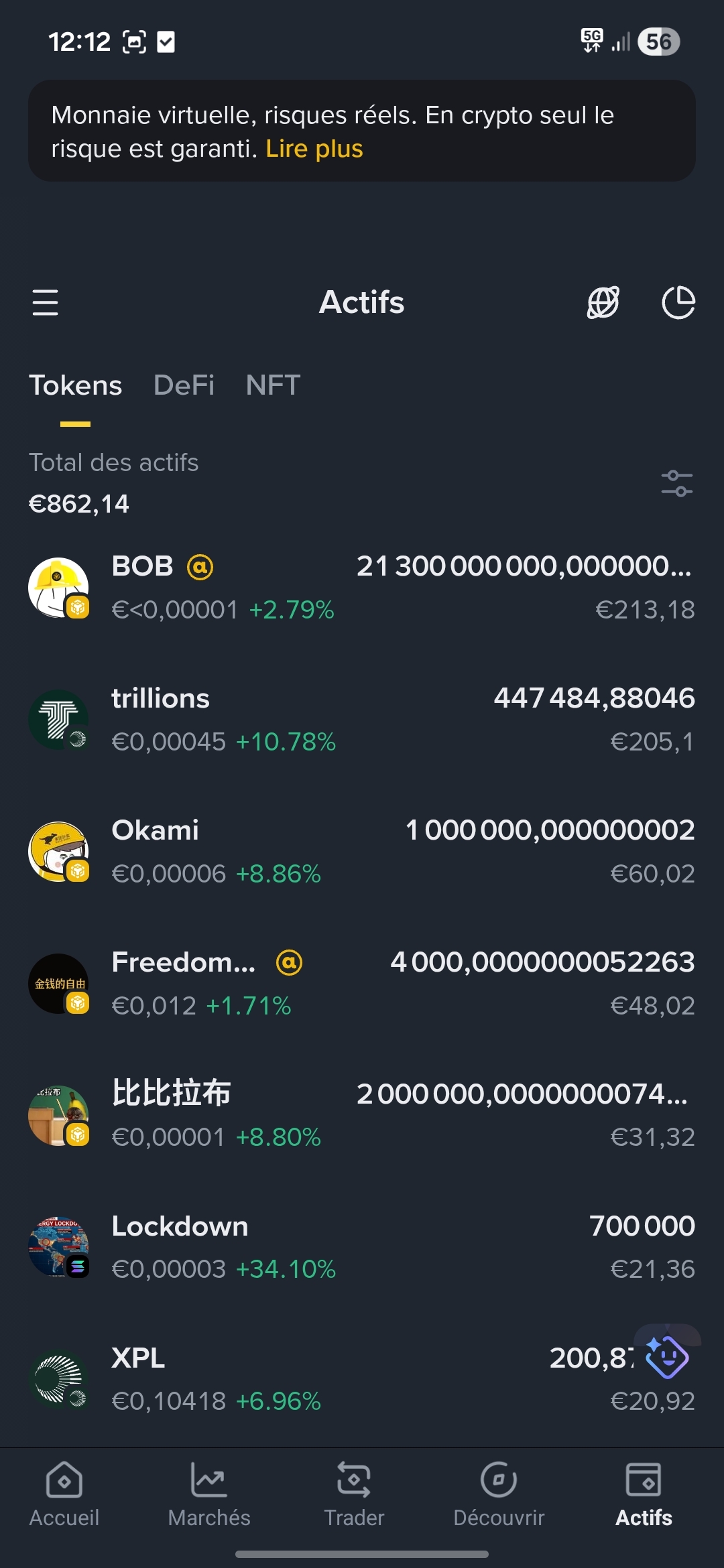The image size is (724, 1568).
Task: Open the globe network icon
Action: click(603, 302)
